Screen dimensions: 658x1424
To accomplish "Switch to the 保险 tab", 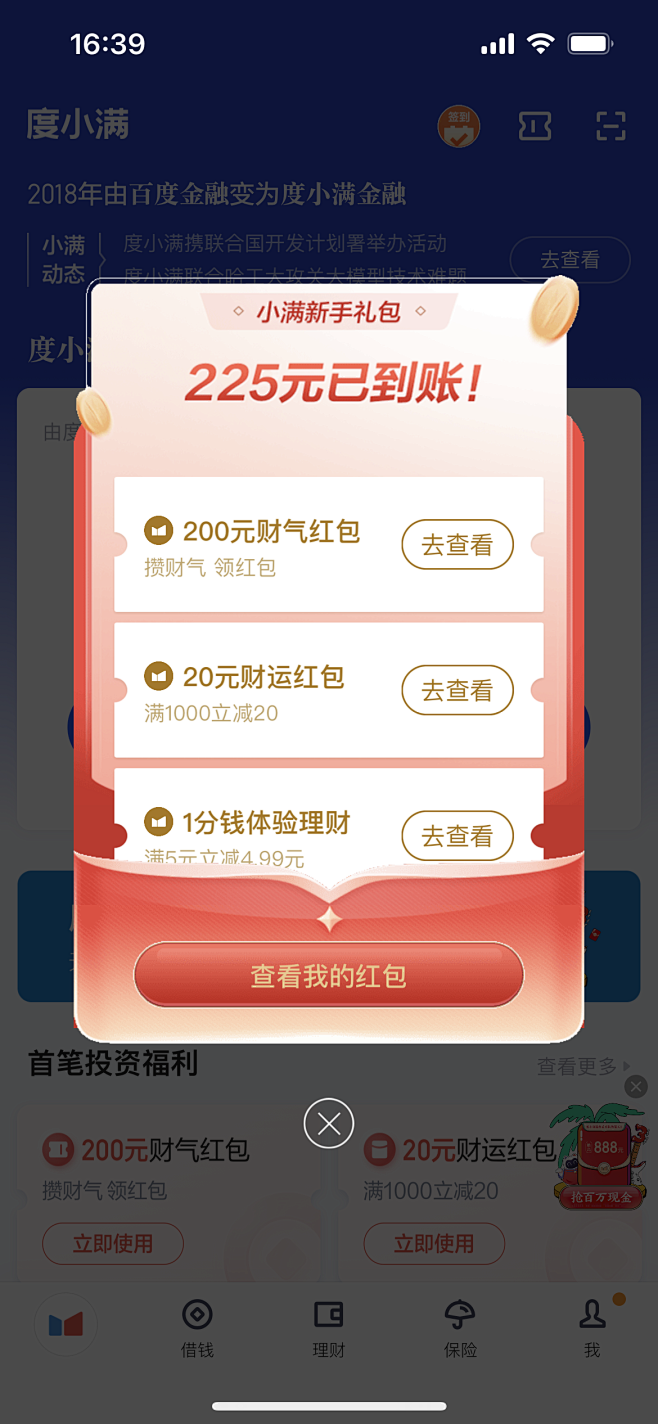I will point(460,1328).
